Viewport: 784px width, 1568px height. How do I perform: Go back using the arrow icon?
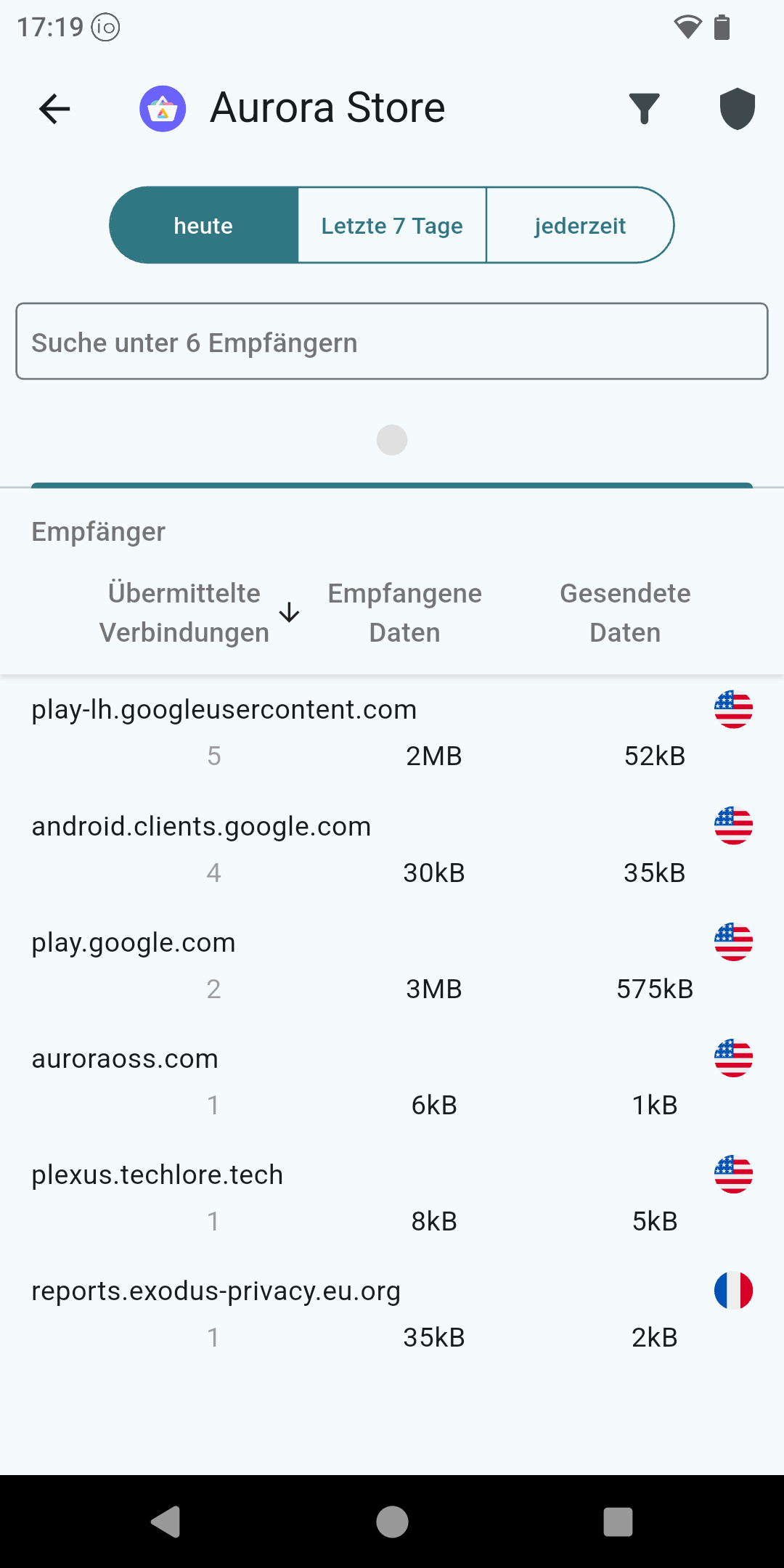point(54,109)
